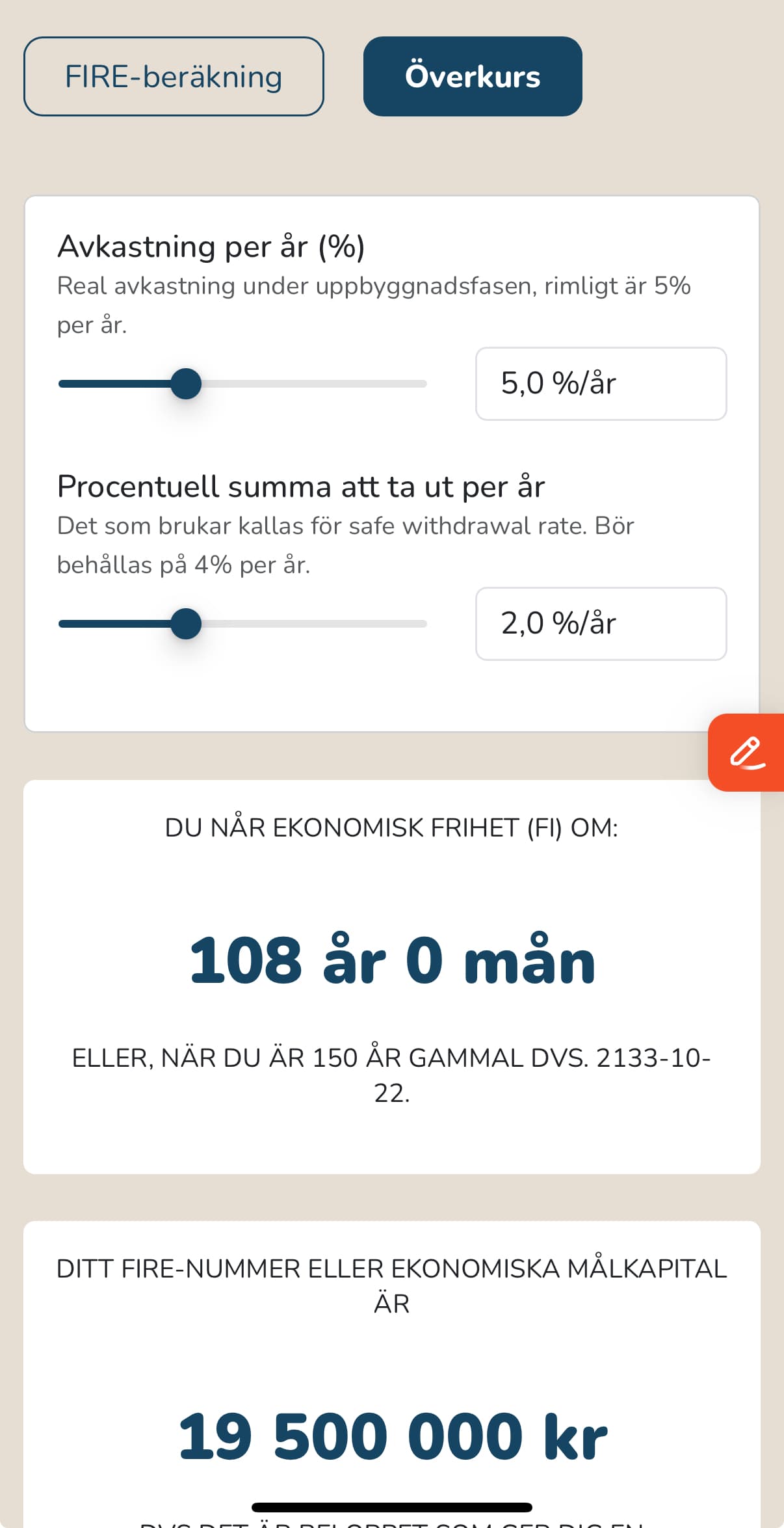Edit the 5,0 %/år return field
Viewport: 784px width, 1528px height.
pyautogui.click(x=601, y=384)
